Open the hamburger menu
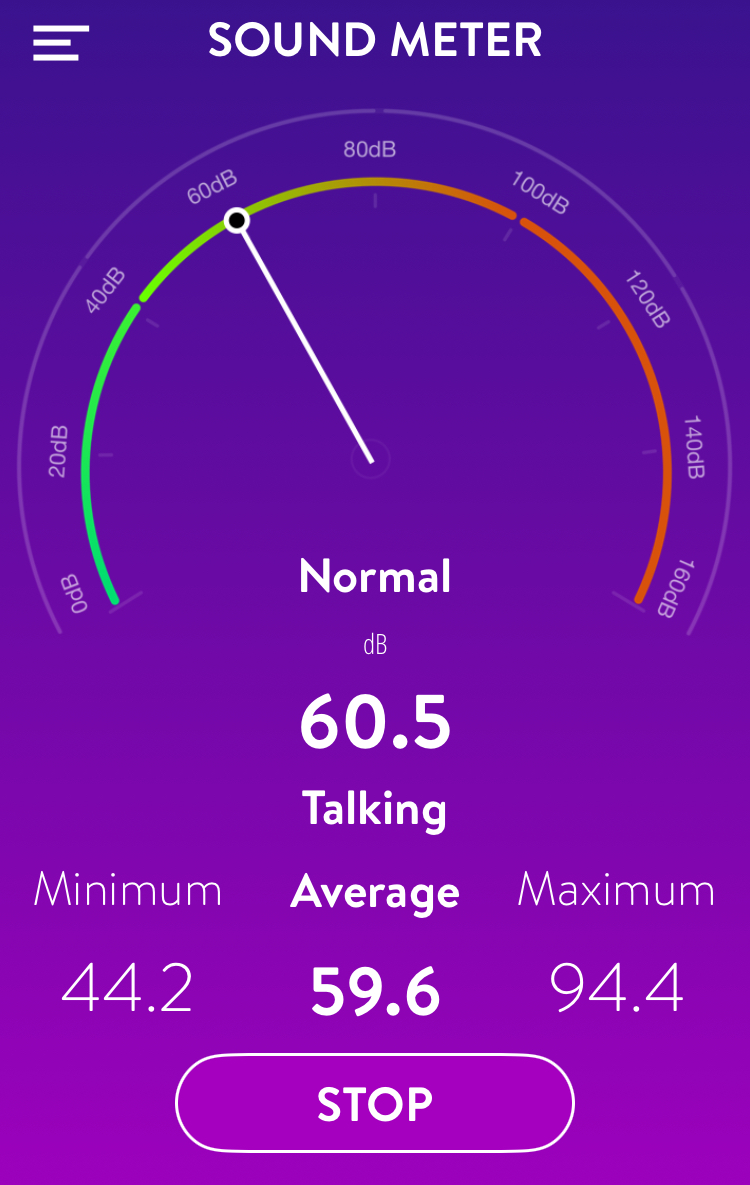750x1185 pixels. pyautogui.click(x=60, y=43)
